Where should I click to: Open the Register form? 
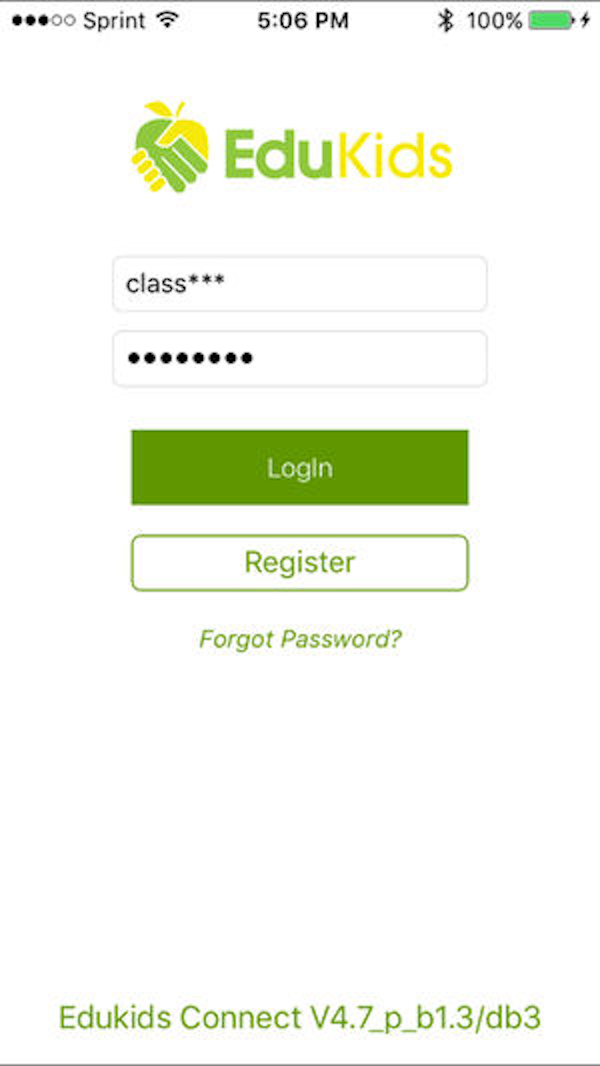pos(300,563)
